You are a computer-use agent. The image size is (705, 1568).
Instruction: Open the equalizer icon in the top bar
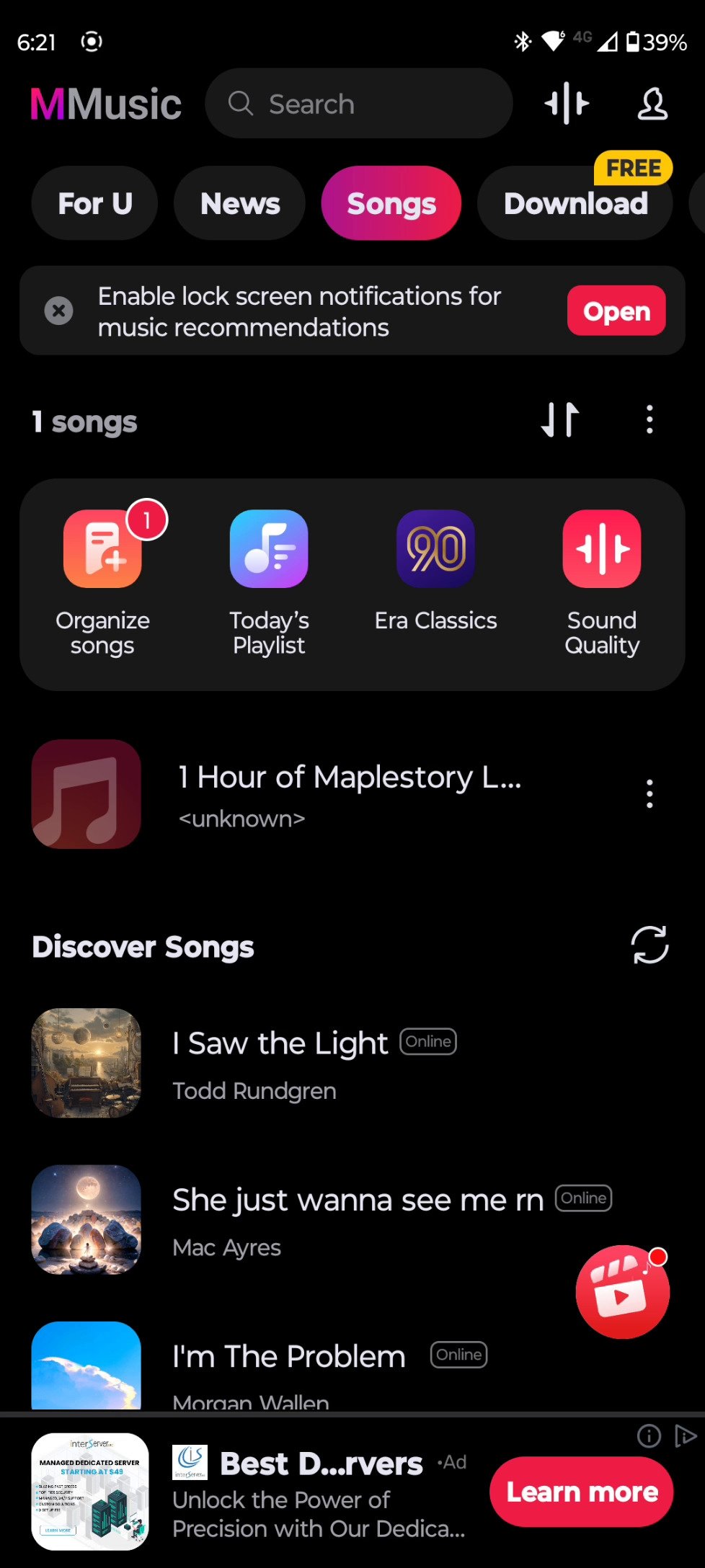point(567,104)
